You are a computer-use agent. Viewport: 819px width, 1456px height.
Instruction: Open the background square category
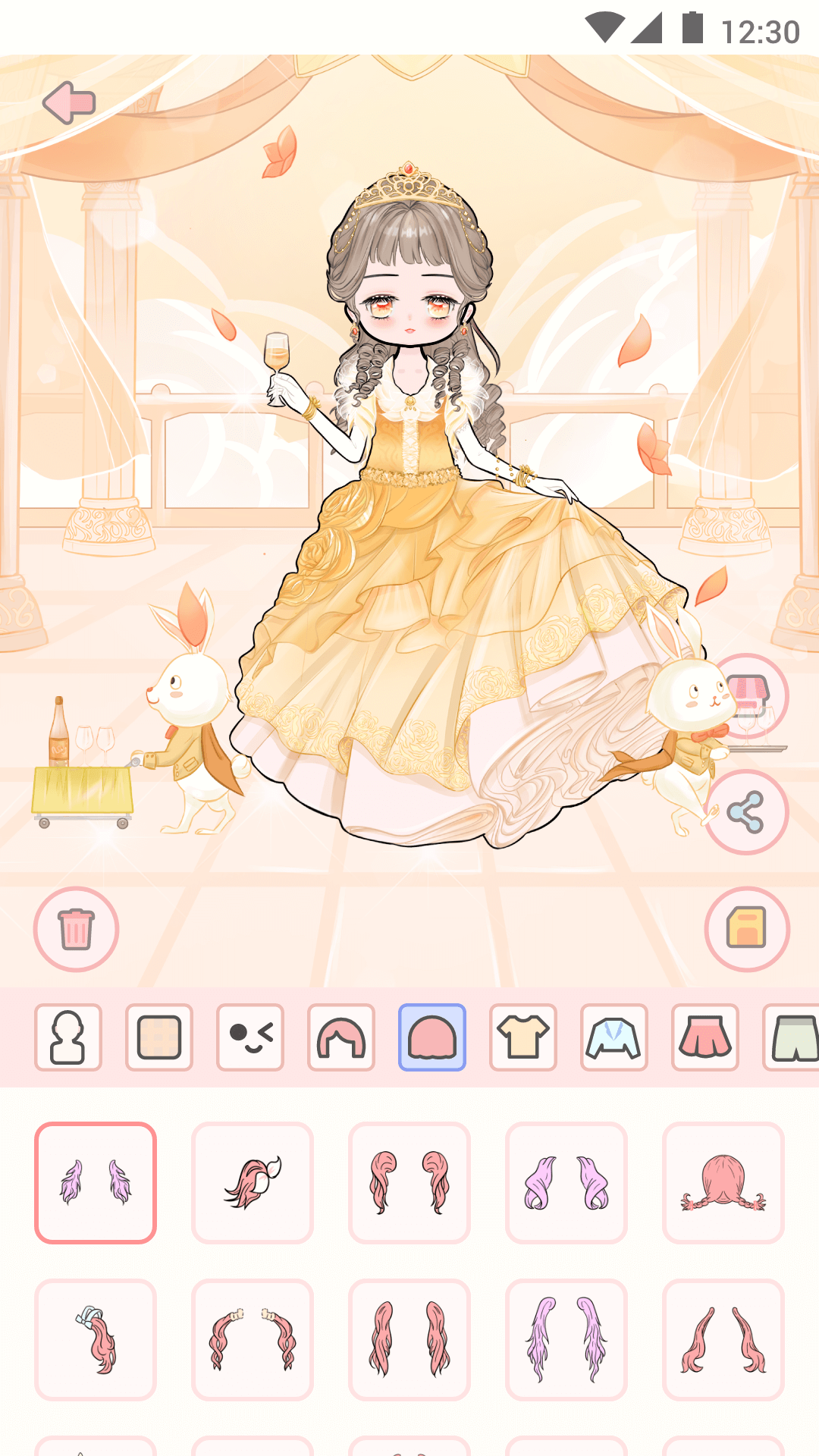tap(159, 1037)
